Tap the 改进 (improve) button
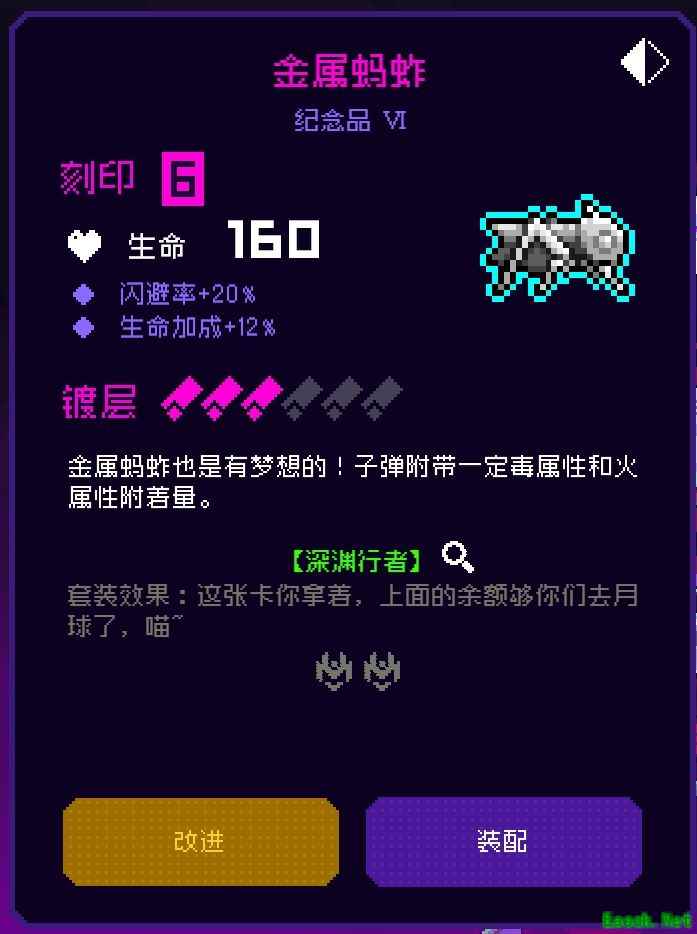 coord(200,841)
